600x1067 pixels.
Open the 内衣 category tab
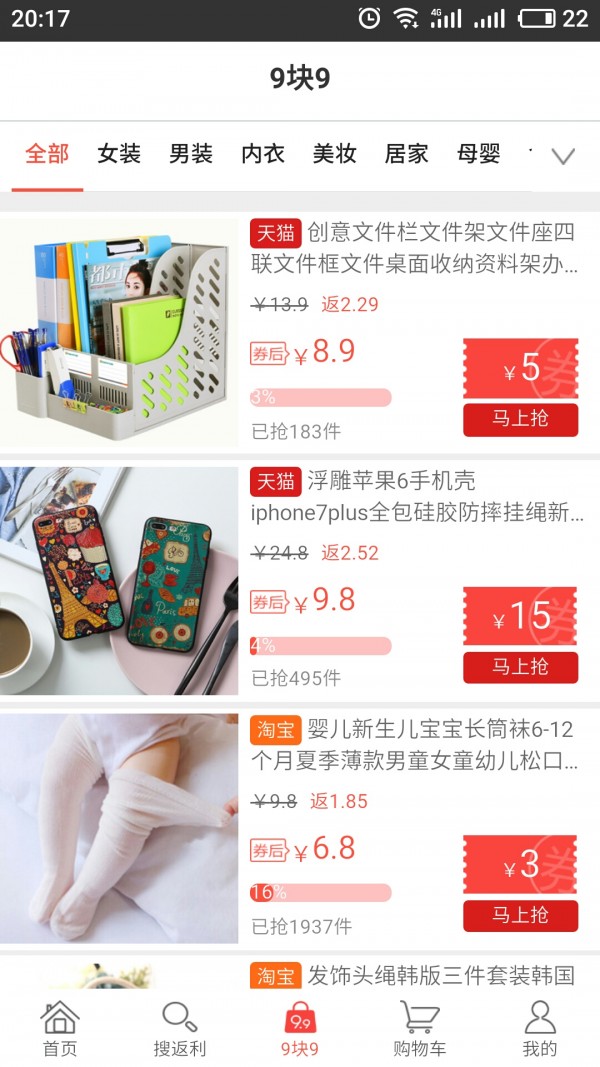click(263, 154)
